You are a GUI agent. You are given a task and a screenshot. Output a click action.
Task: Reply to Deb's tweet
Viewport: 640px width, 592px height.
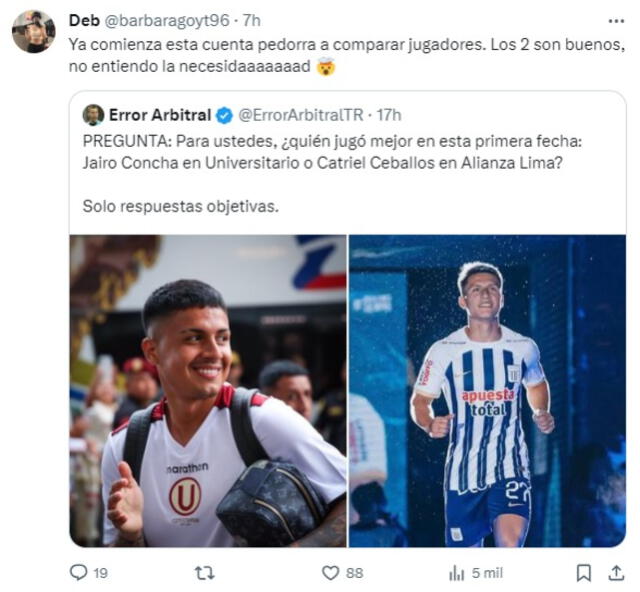click(x=79, y=572)
